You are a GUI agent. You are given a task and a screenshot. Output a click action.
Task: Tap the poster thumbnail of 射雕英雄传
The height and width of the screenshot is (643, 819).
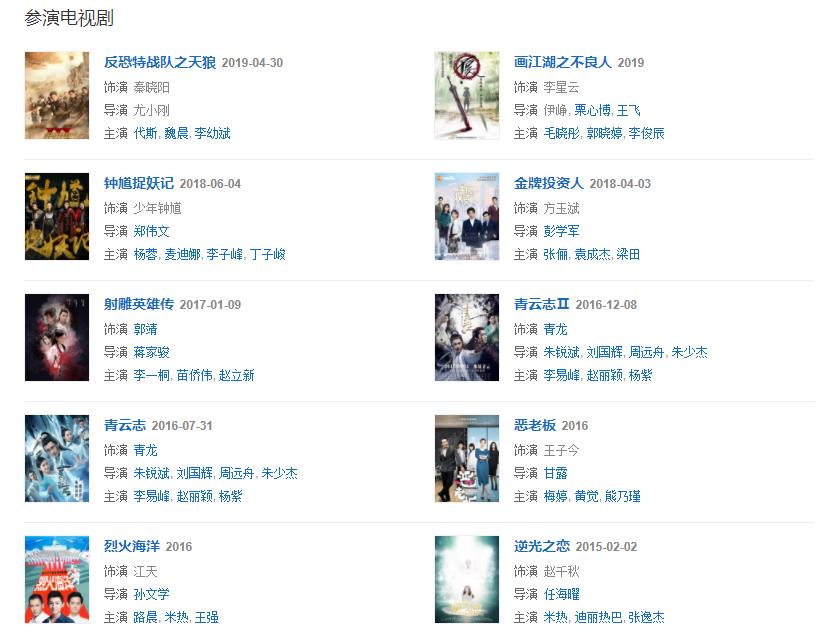coord(56,337)
